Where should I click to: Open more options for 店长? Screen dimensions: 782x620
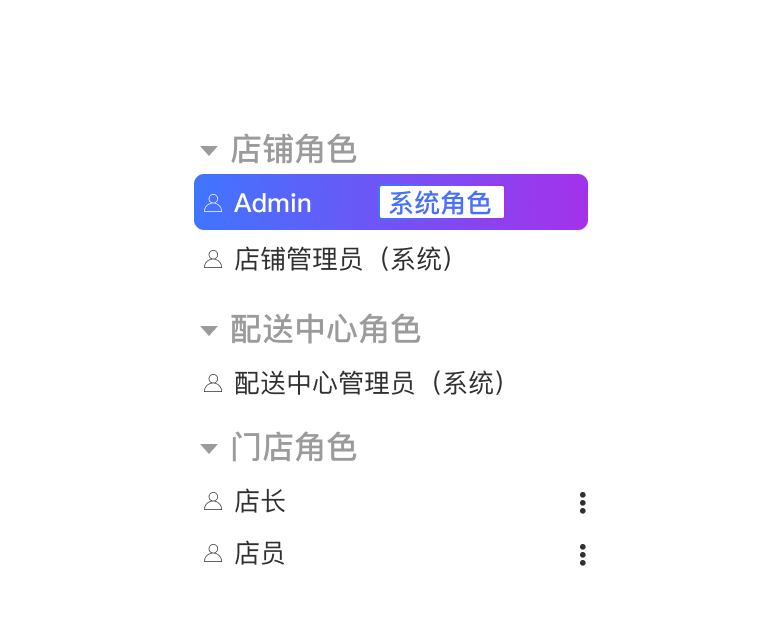583,503
